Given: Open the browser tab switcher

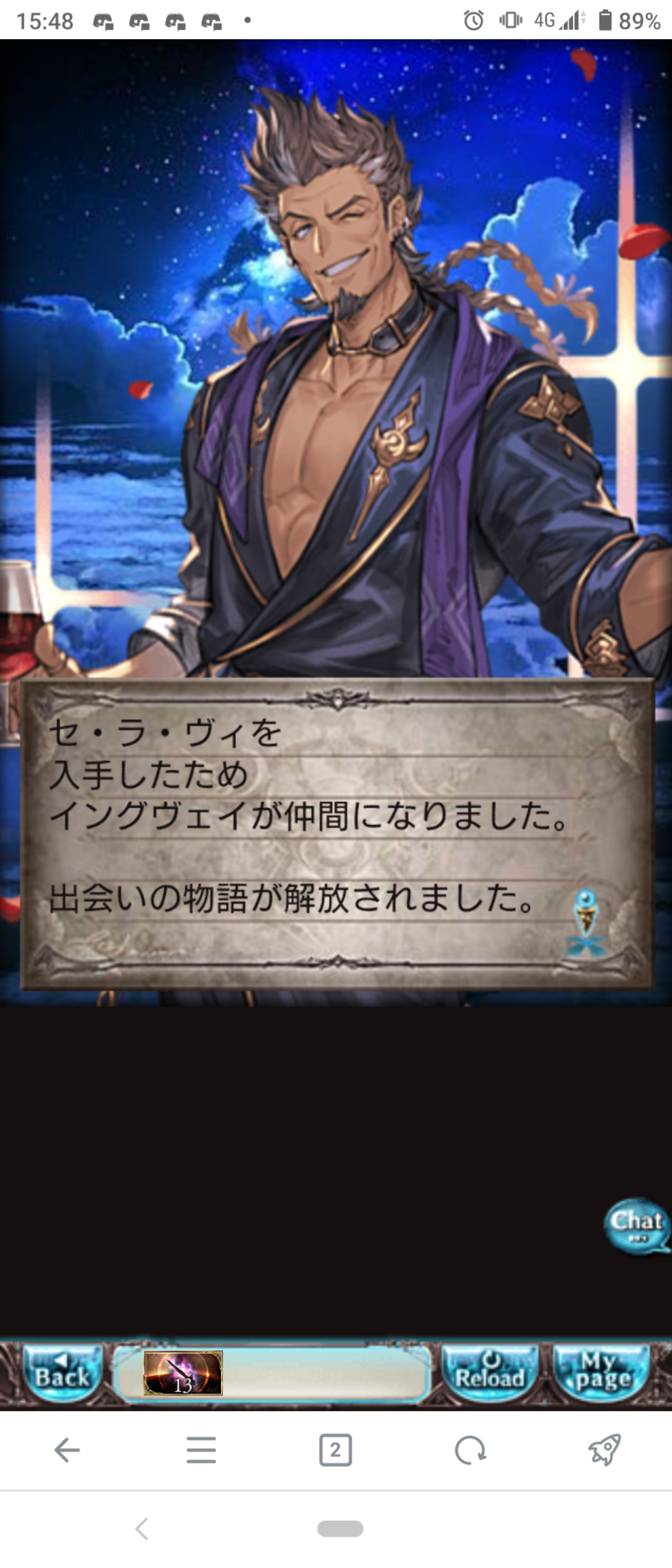Looking at the screenshot, I should (x=335, y=1450).
